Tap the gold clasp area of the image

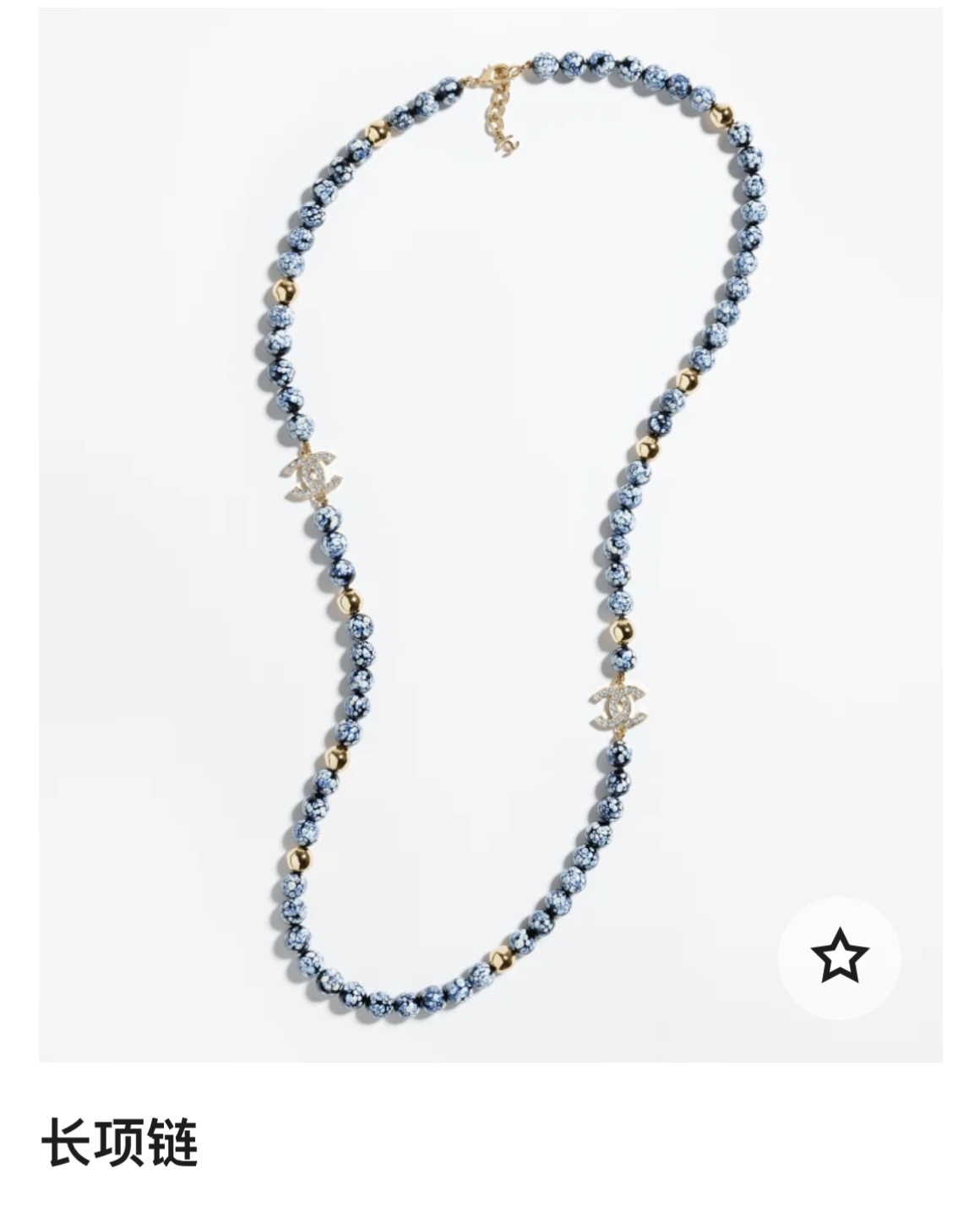(498, 76)
